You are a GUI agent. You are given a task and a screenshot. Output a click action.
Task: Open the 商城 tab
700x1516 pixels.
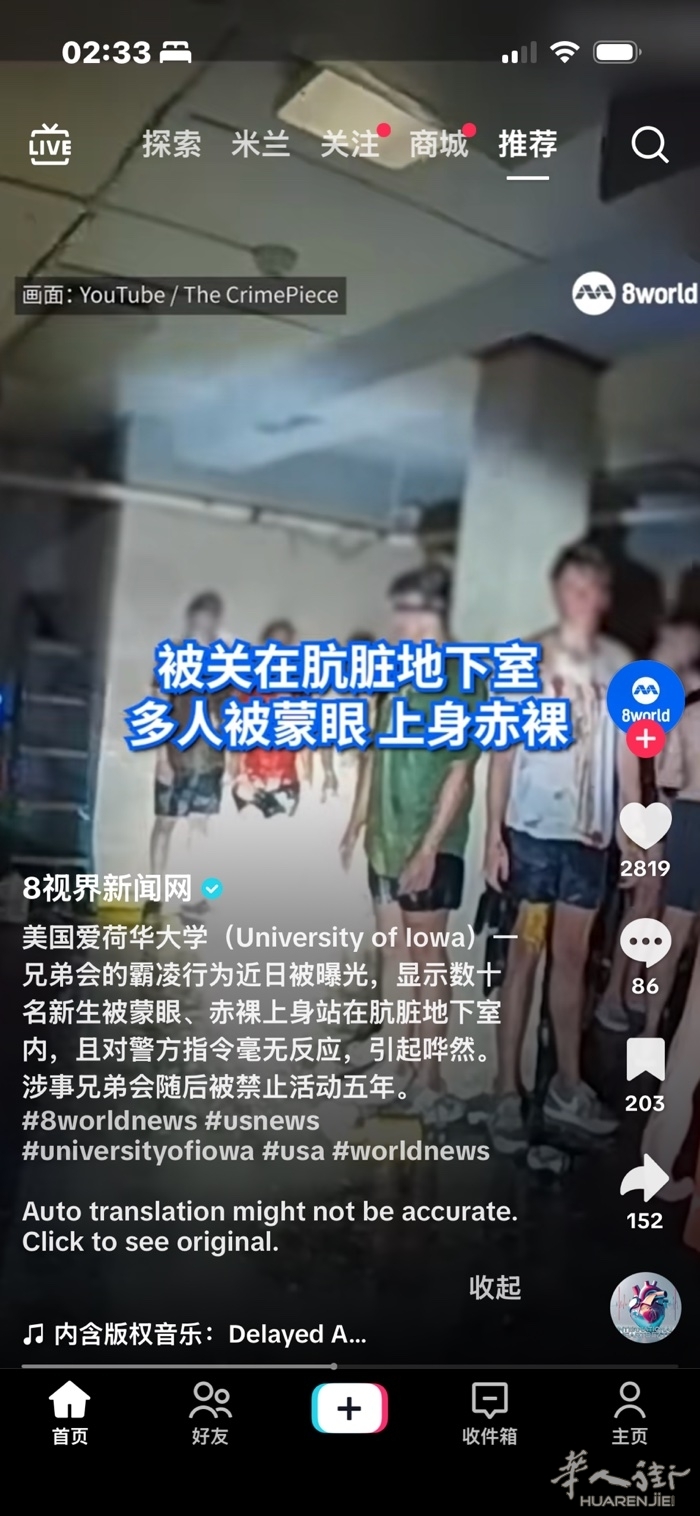(438, 144)
